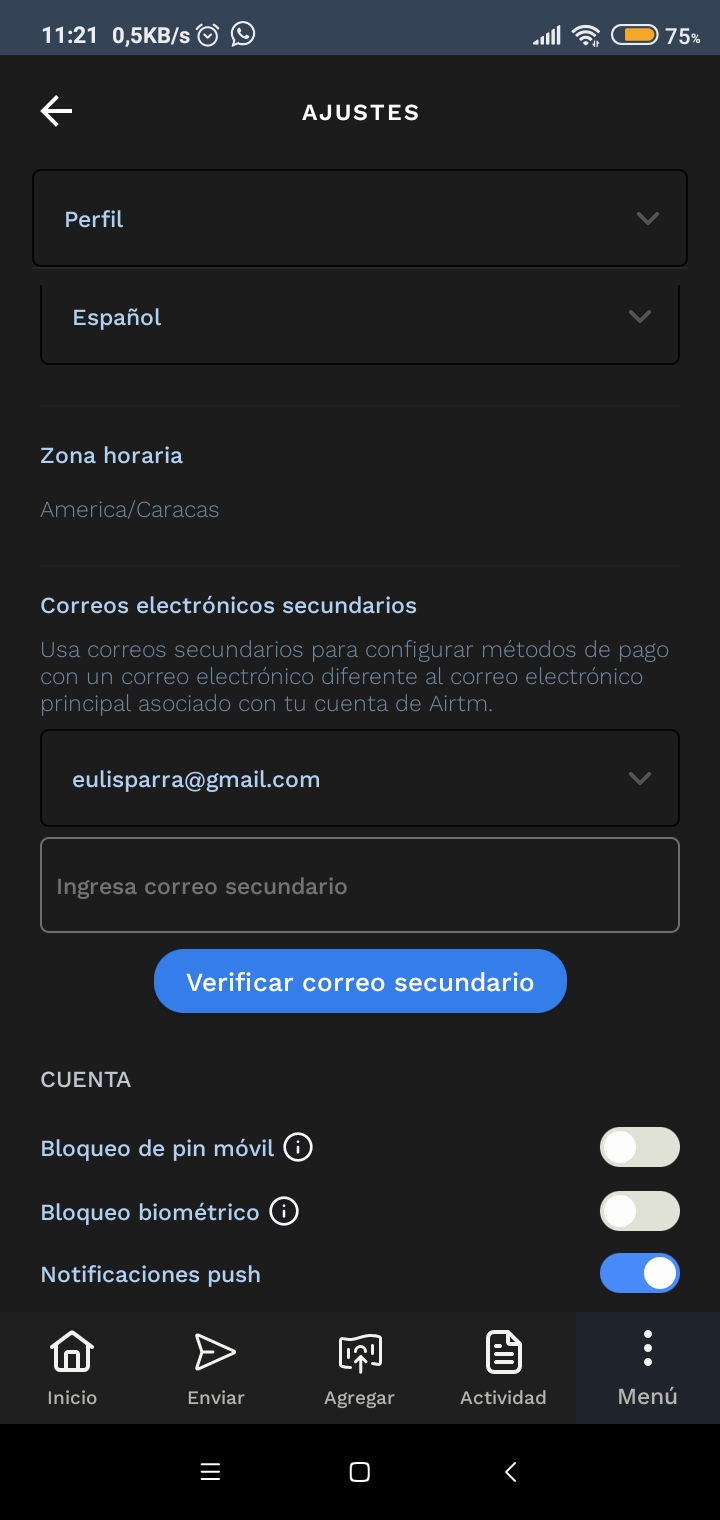
Task: Disable Notificaciones push switch
Action: [x=640, y=1273]
